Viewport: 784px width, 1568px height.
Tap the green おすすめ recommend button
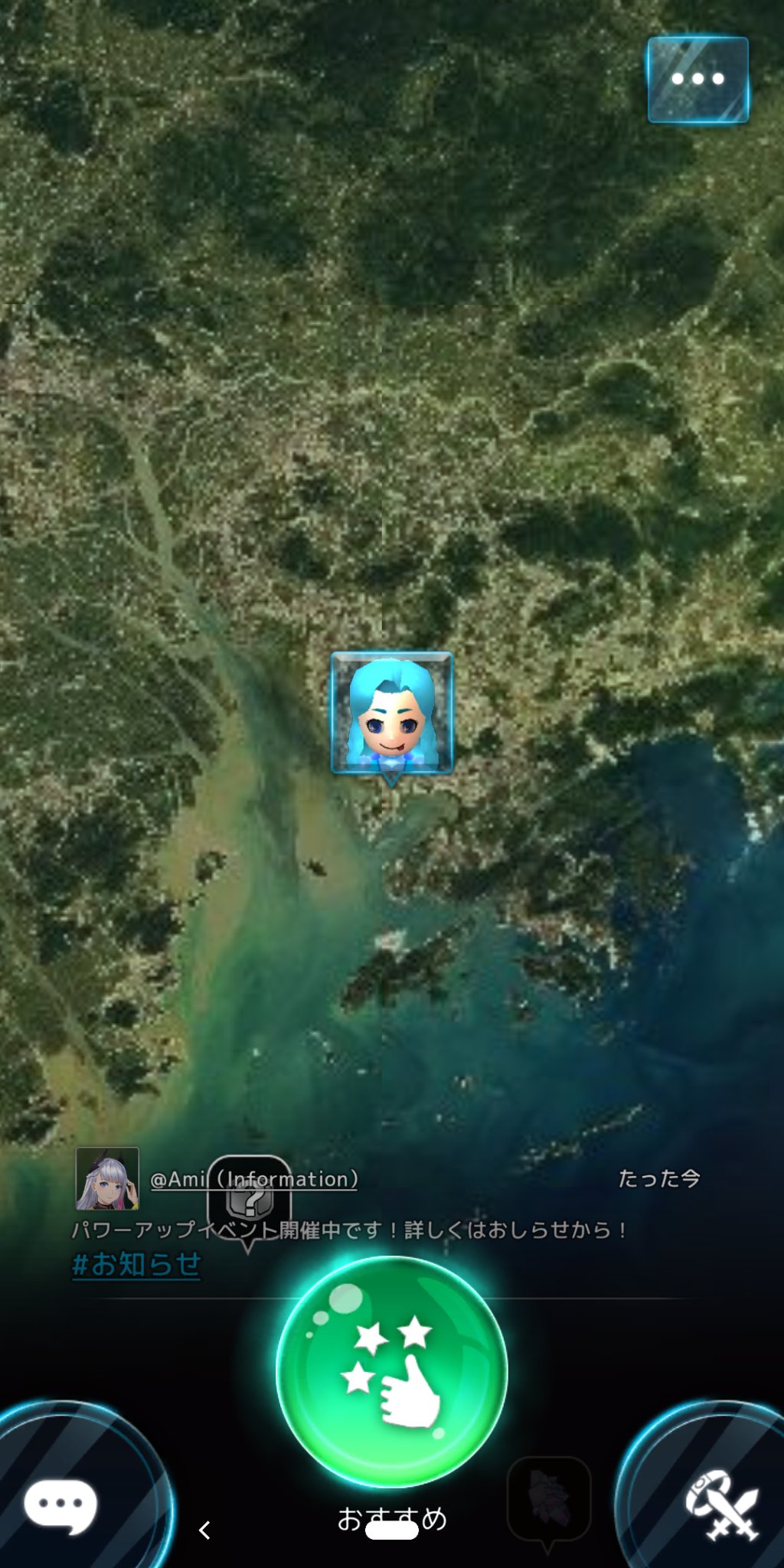391,1370
